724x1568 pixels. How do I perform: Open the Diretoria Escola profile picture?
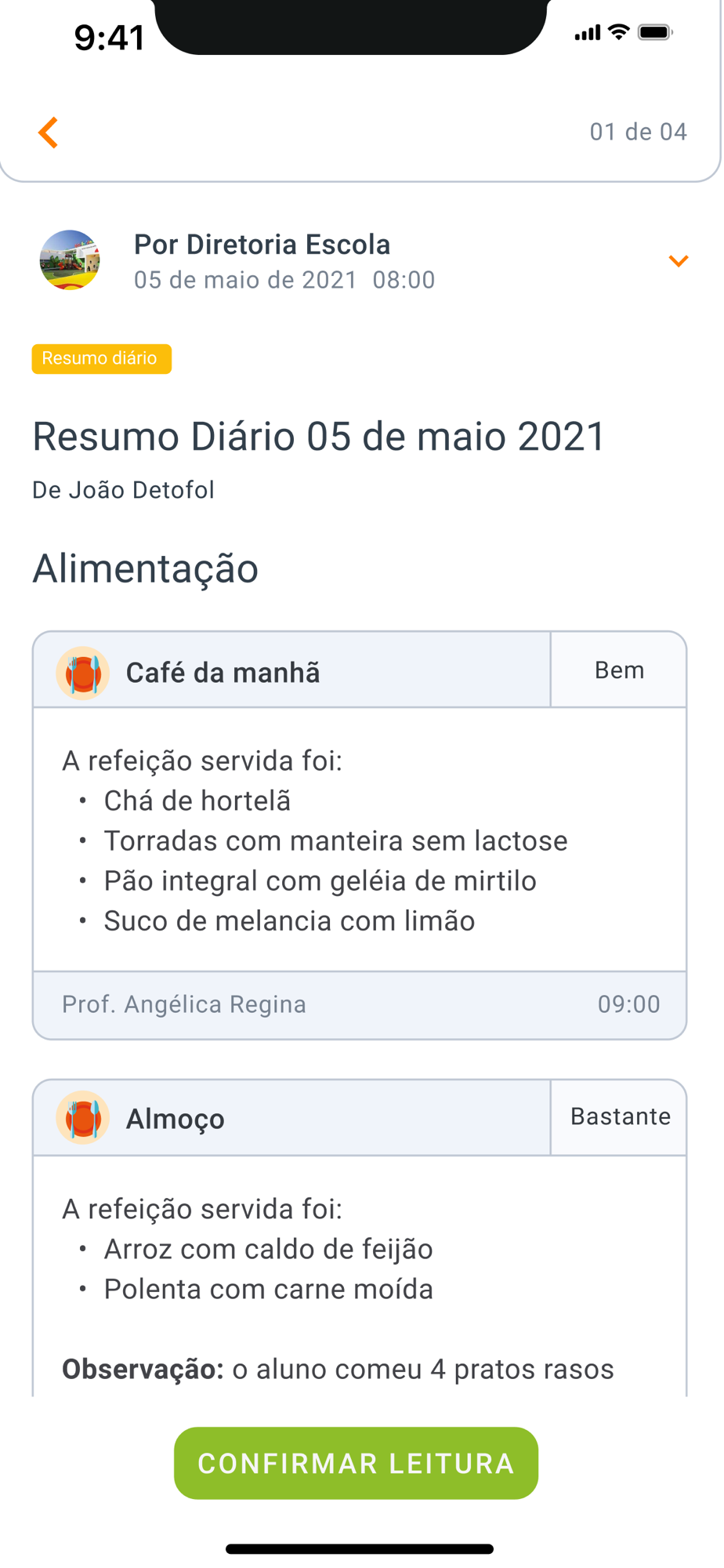(x=70, y=260)
